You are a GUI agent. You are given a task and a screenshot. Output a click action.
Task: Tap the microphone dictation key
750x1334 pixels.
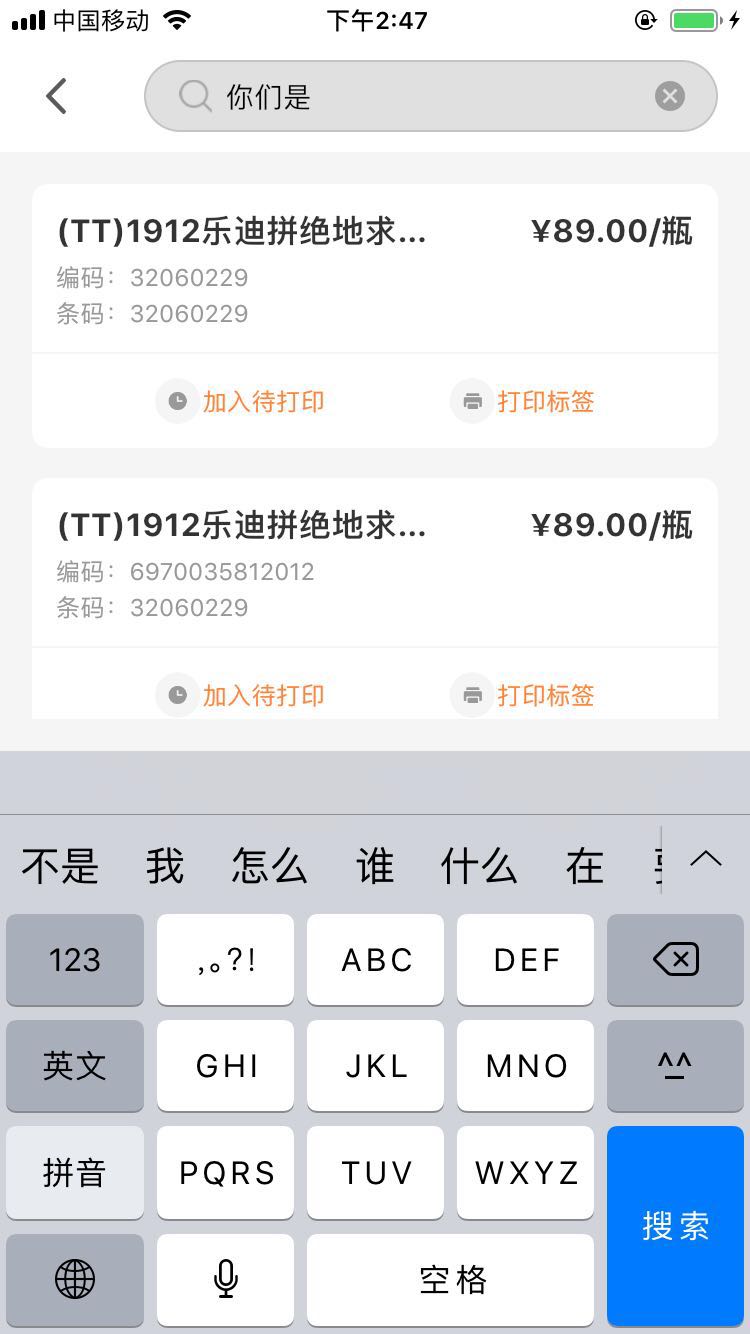tap(226, 1279)
